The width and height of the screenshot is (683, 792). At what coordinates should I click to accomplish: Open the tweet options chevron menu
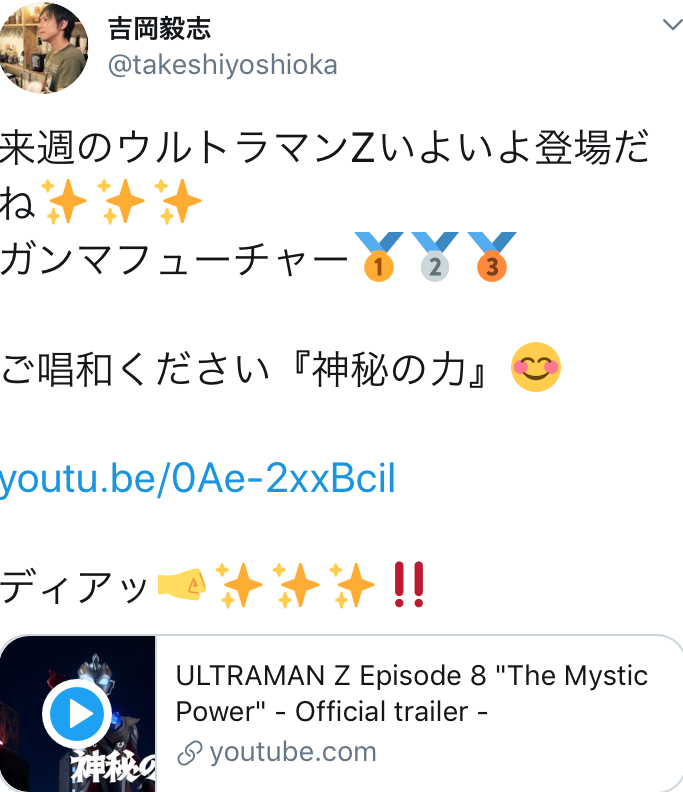pos(672,25)
